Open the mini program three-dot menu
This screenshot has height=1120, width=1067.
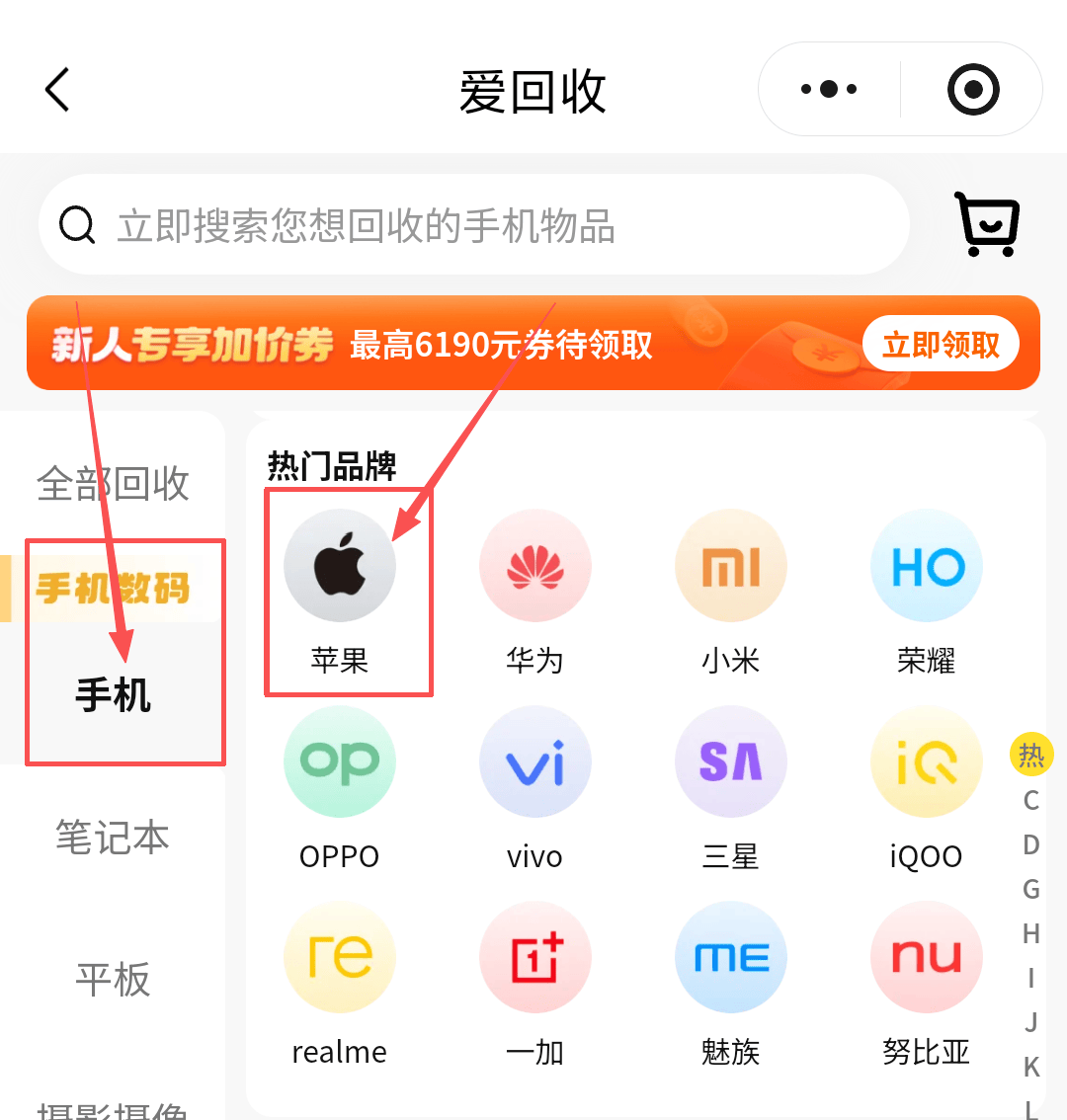pyautogui.click(x=828, y=90)
